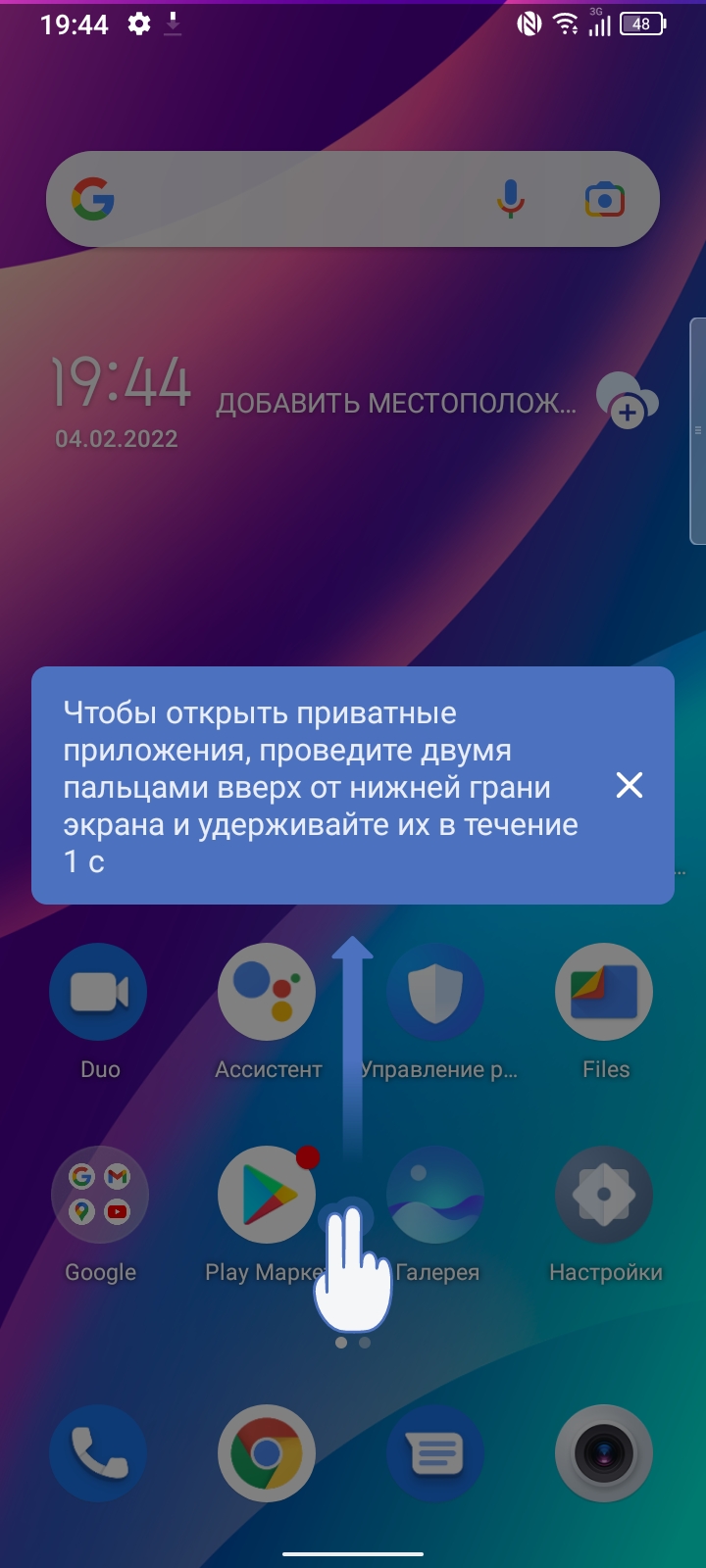Open the Camera app

(x=604, y=1453)
